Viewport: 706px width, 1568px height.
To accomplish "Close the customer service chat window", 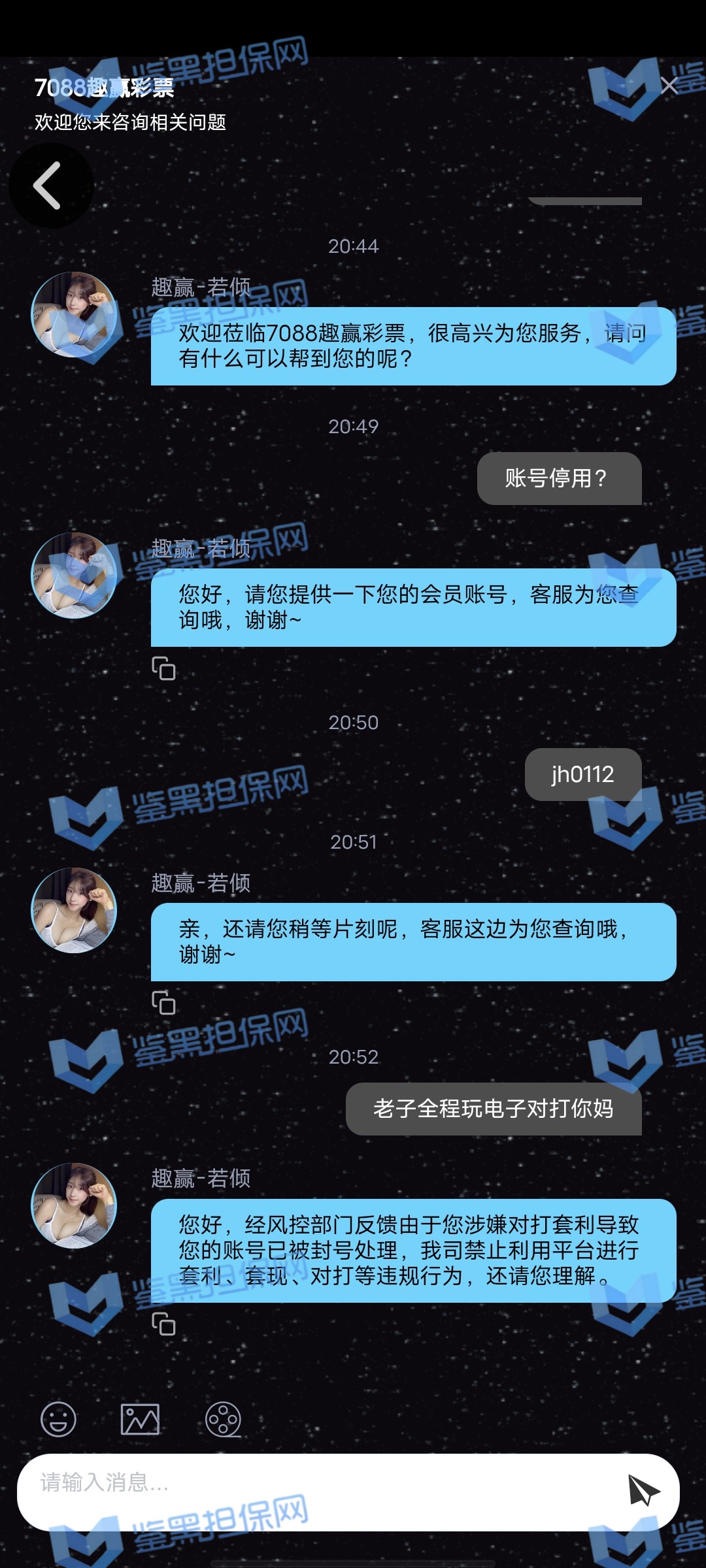I will tap(669, 86).
